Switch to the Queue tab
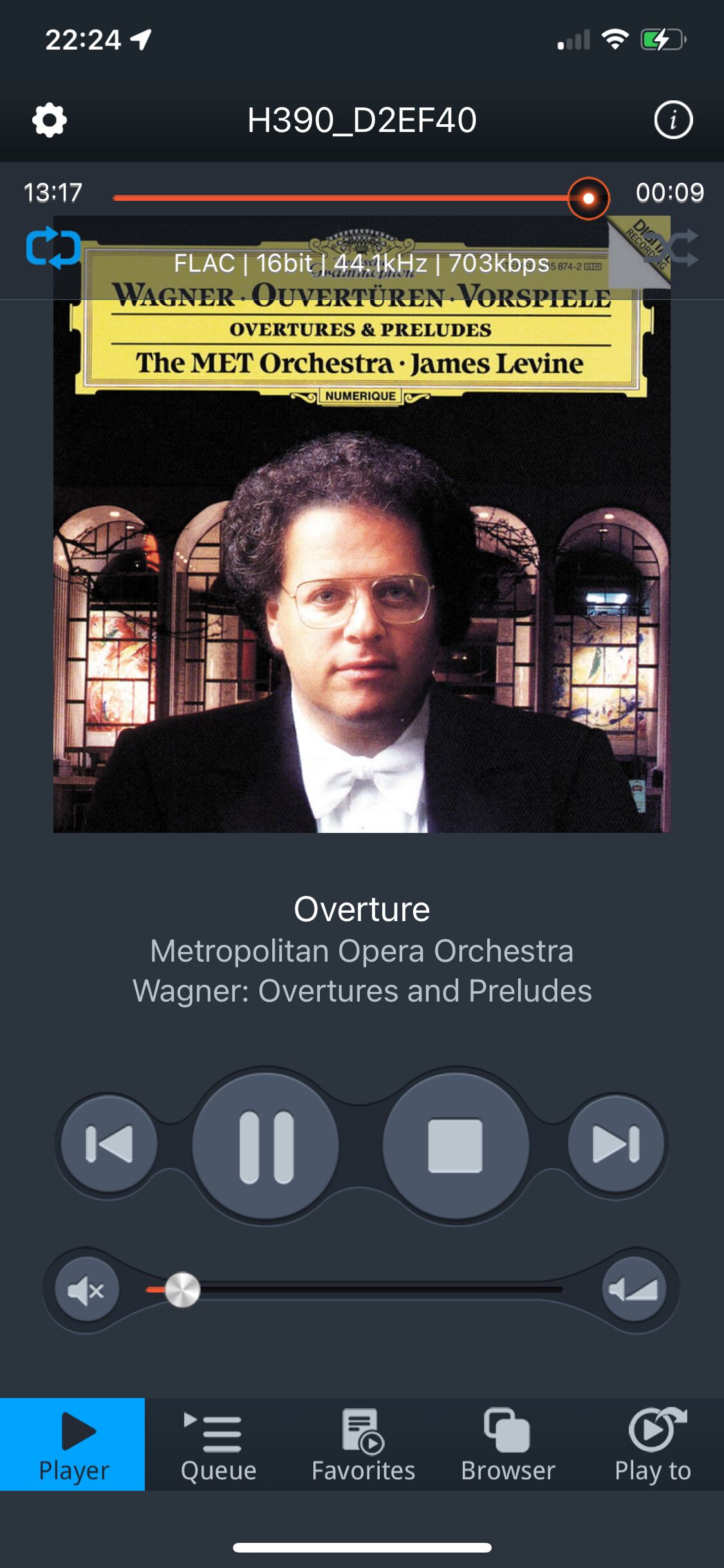724x1568 pixels. point(218,1445)
